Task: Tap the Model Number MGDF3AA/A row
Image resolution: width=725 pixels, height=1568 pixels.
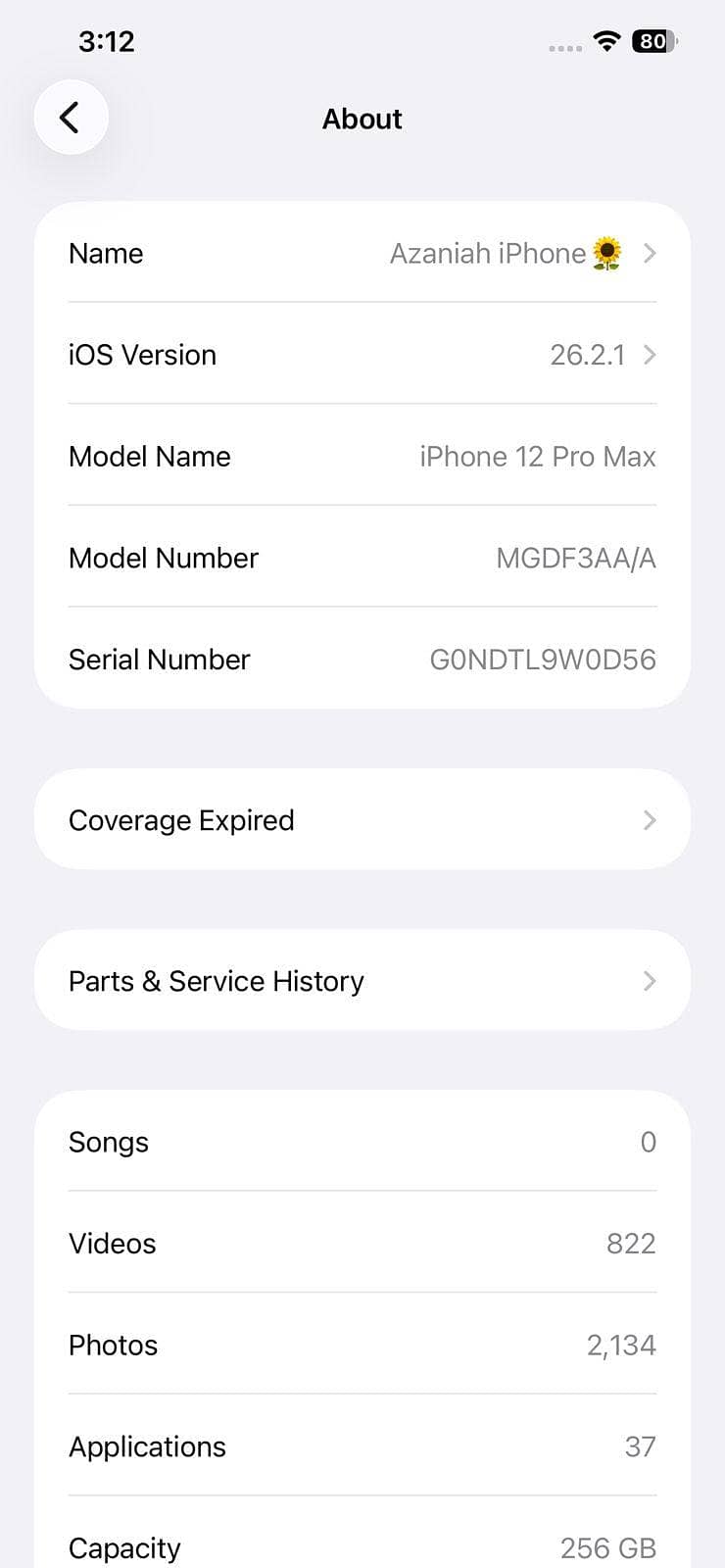Action: tap(362, 558)
